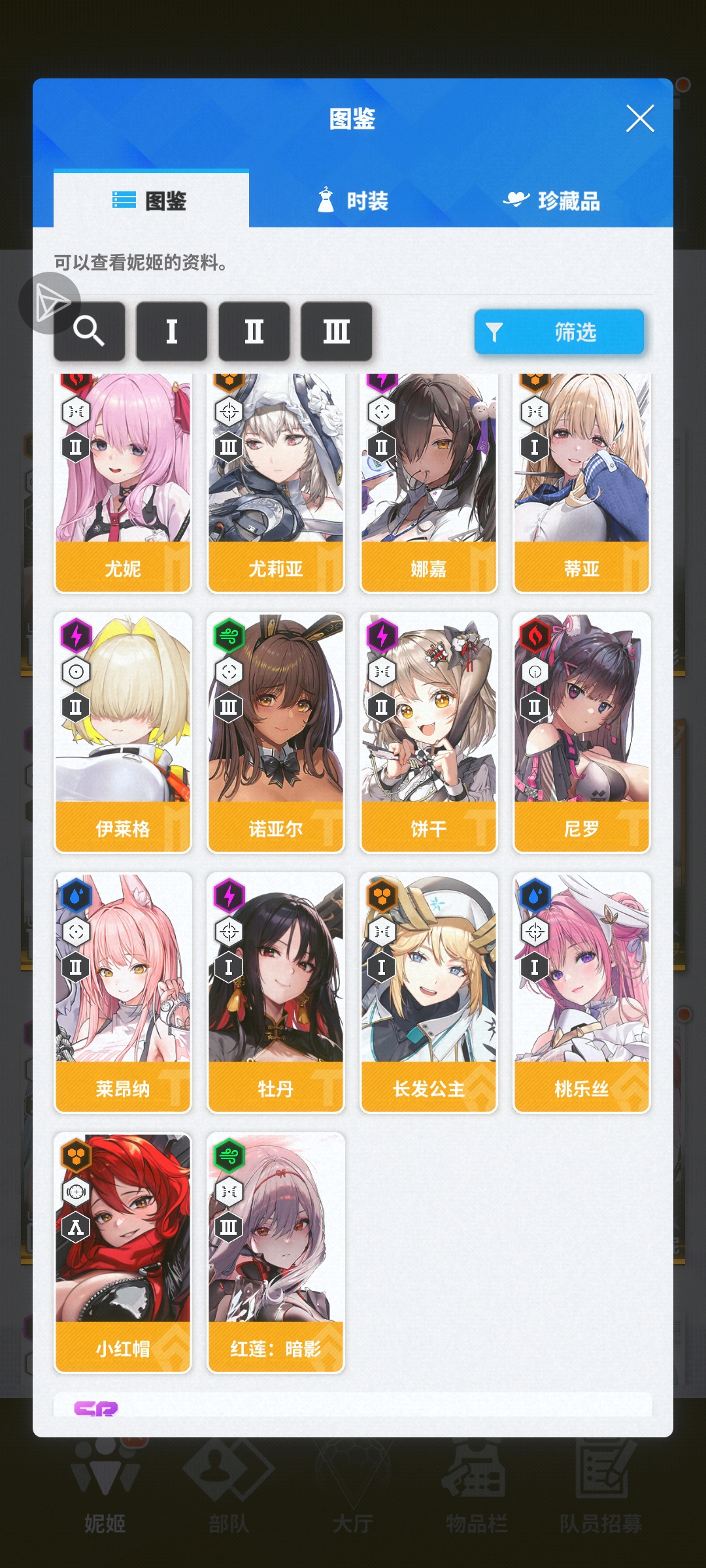The image size is (706, 1568).
Task: View 尤莉亚's profile card
Action: click(x=276, y=483)
